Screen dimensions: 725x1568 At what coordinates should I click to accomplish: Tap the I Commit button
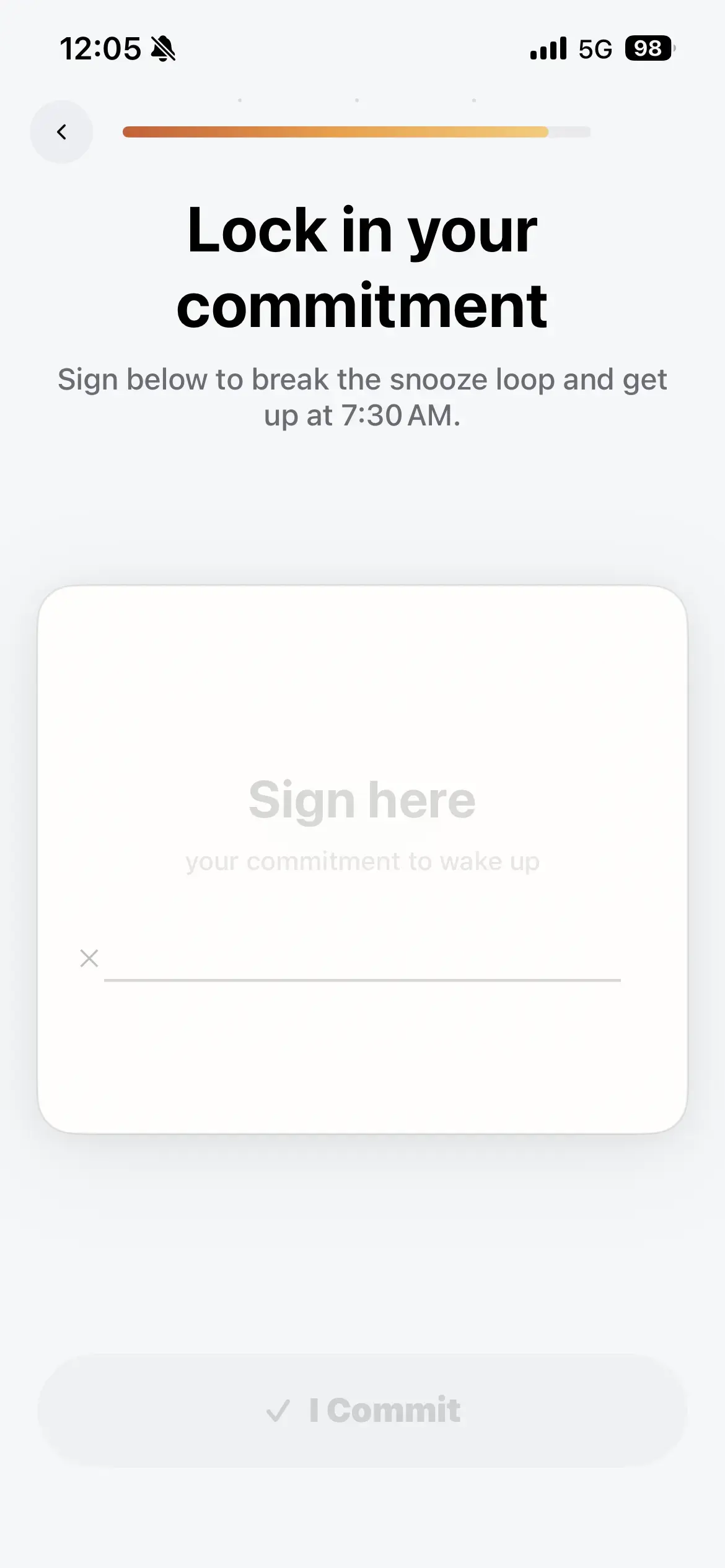[x=362, y=1411]
